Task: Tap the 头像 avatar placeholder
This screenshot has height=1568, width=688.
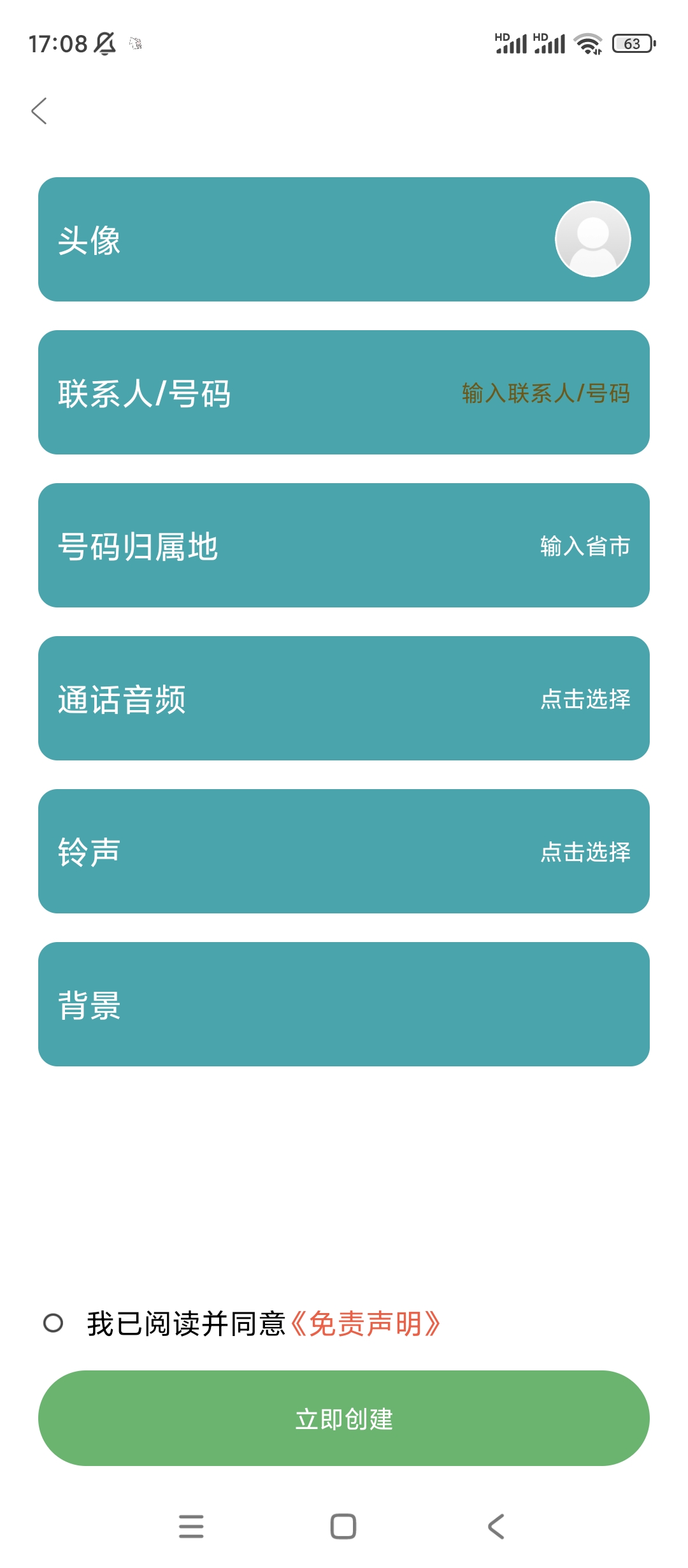Action: [x=592, y=239]
